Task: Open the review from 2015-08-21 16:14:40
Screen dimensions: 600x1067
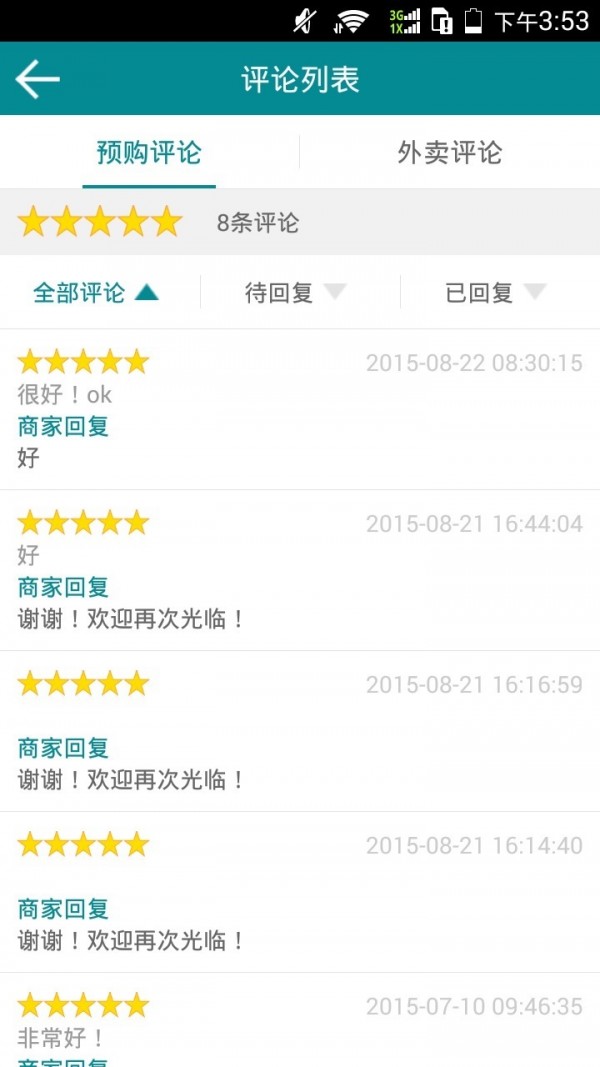Action: 300,892
